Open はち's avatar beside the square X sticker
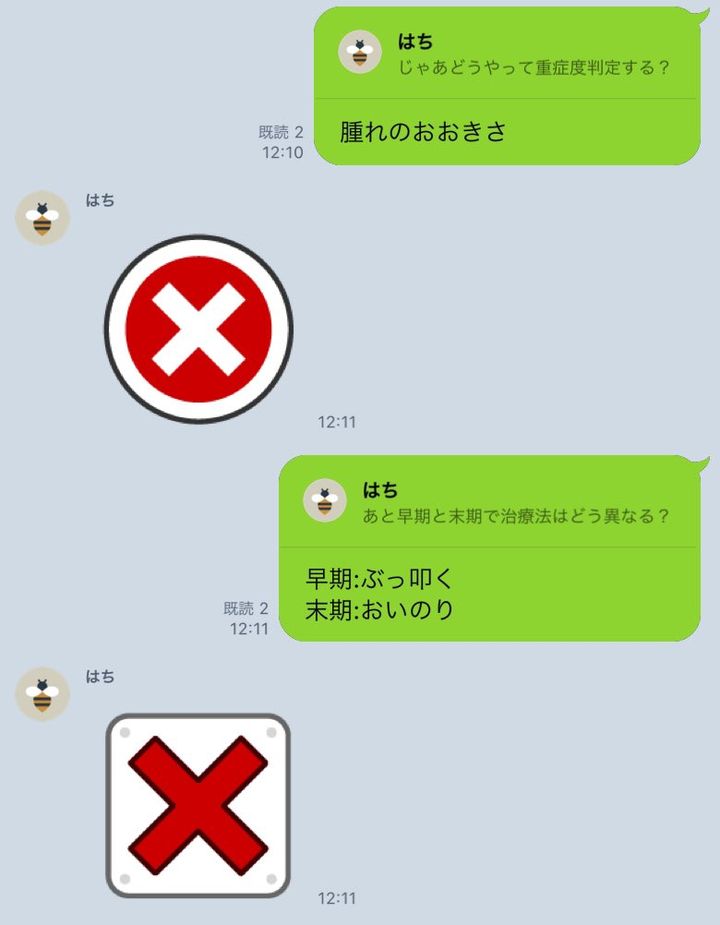Image resolution: width=720 pixels, height=925 pixels. (42, 694)
